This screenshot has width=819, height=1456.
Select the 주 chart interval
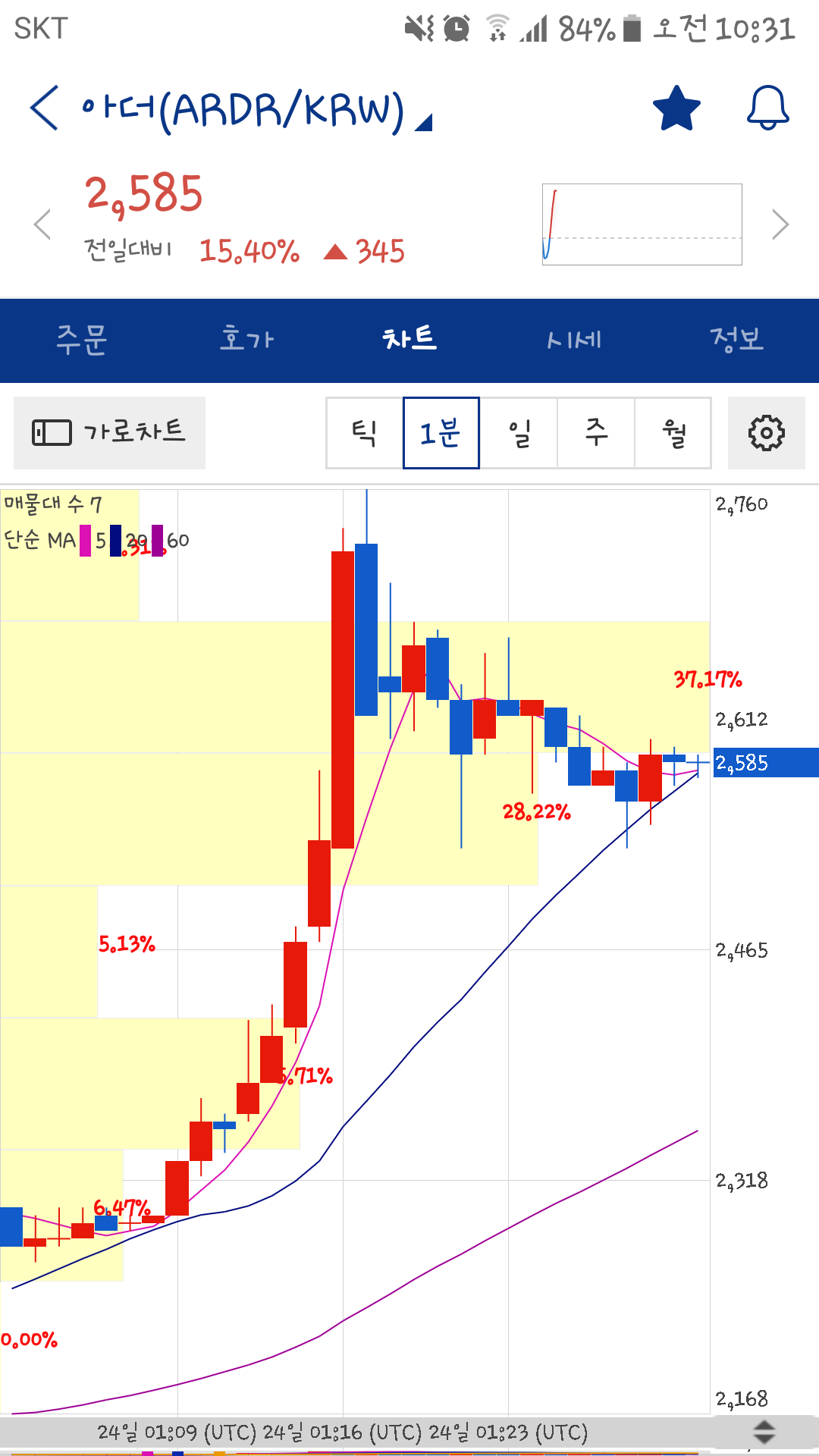(x=596, y=433)
